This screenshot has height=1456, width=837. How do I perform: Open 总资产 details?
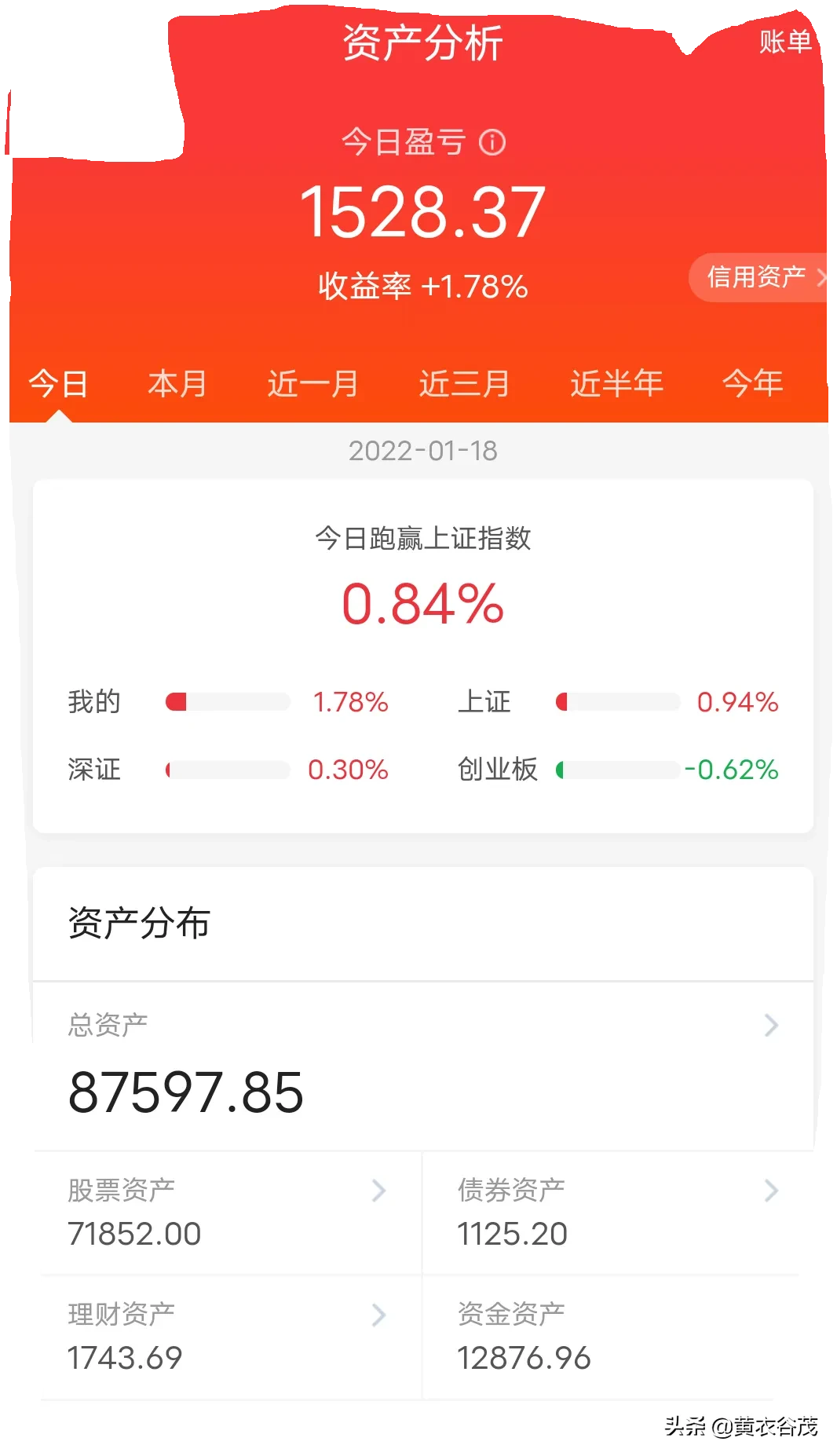(x=423, y=1066)
